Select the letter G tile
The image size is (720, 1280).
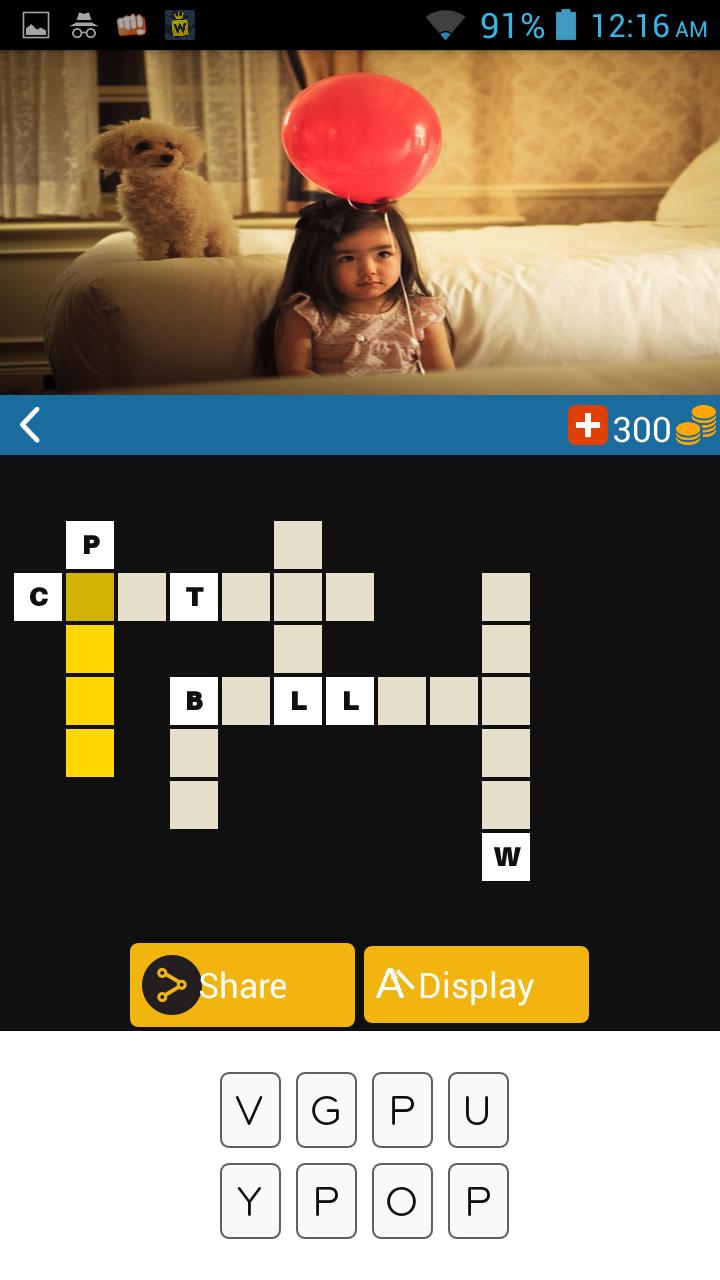point(326,1110)
